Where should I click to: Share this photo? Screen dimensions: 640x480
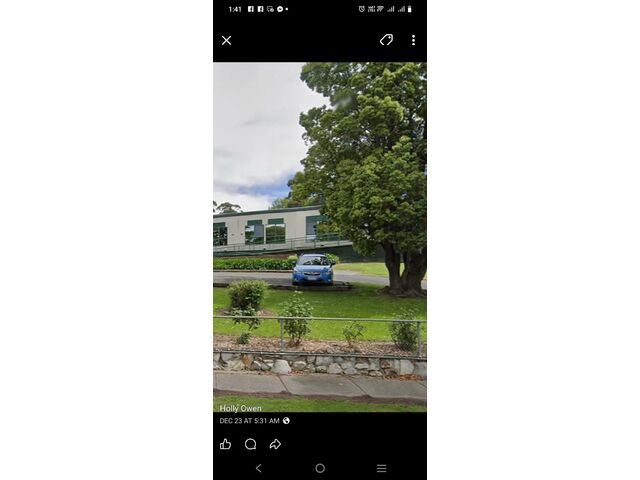pos(275,444)
